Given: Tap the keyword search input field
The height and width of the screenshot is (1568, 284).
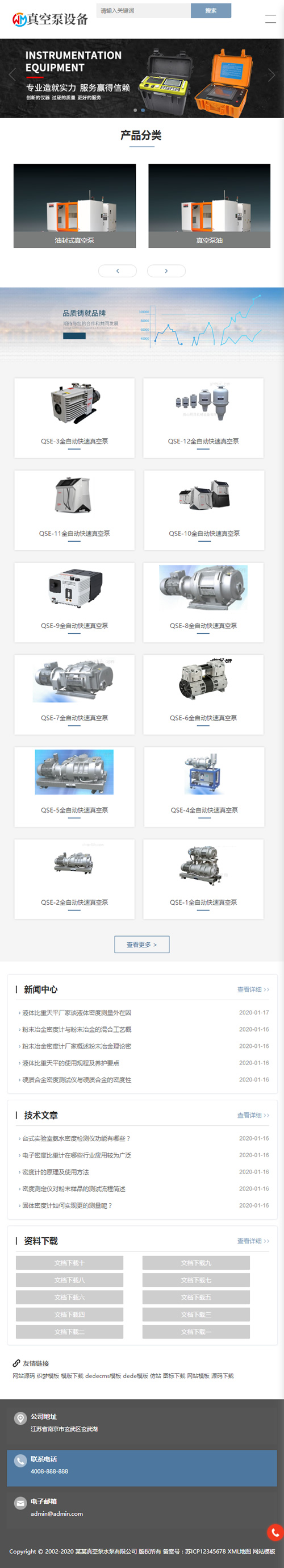Looking at the screenshot, I should tap(144, 10).
